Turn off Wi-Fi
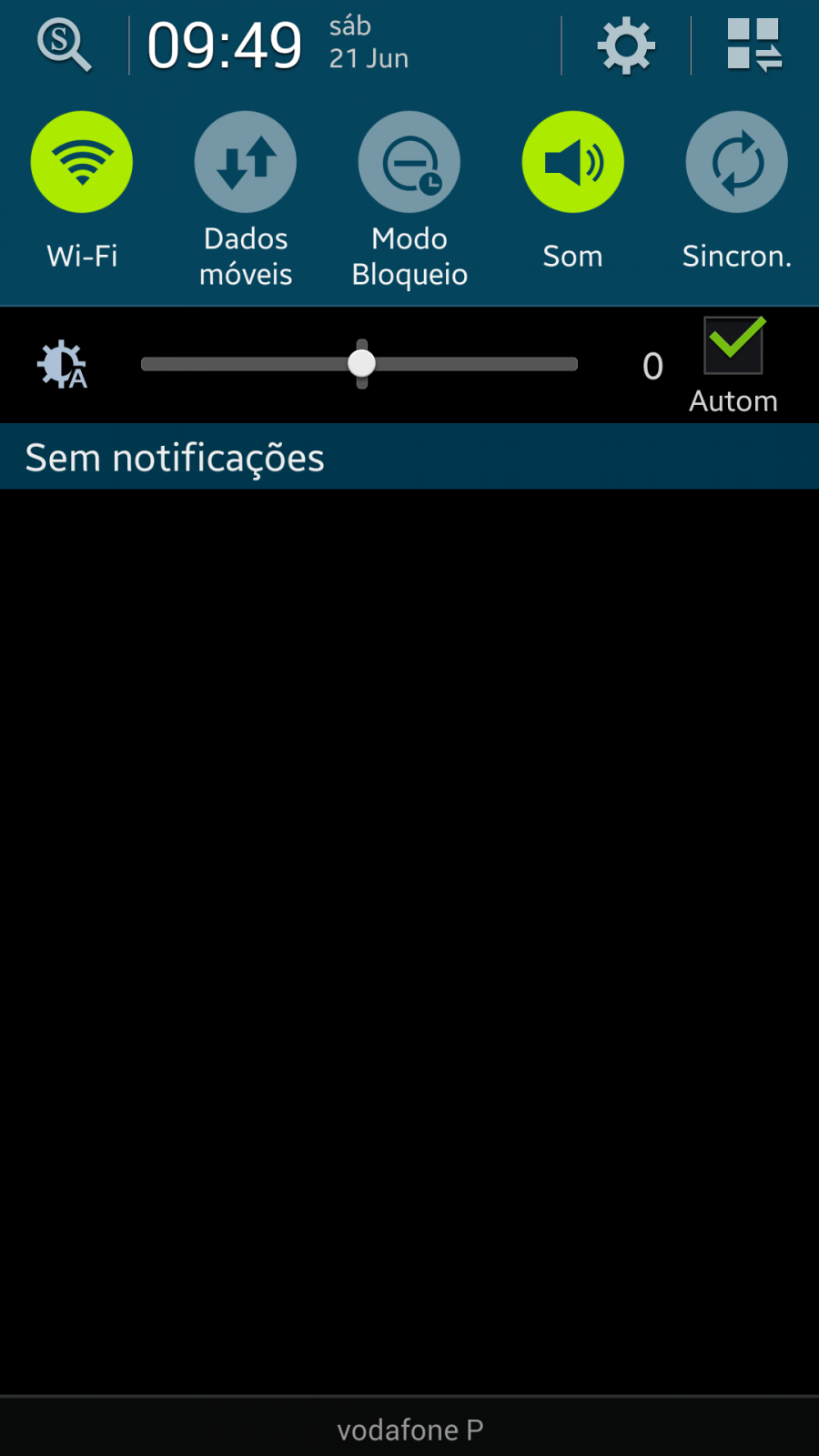 point(82,162)
